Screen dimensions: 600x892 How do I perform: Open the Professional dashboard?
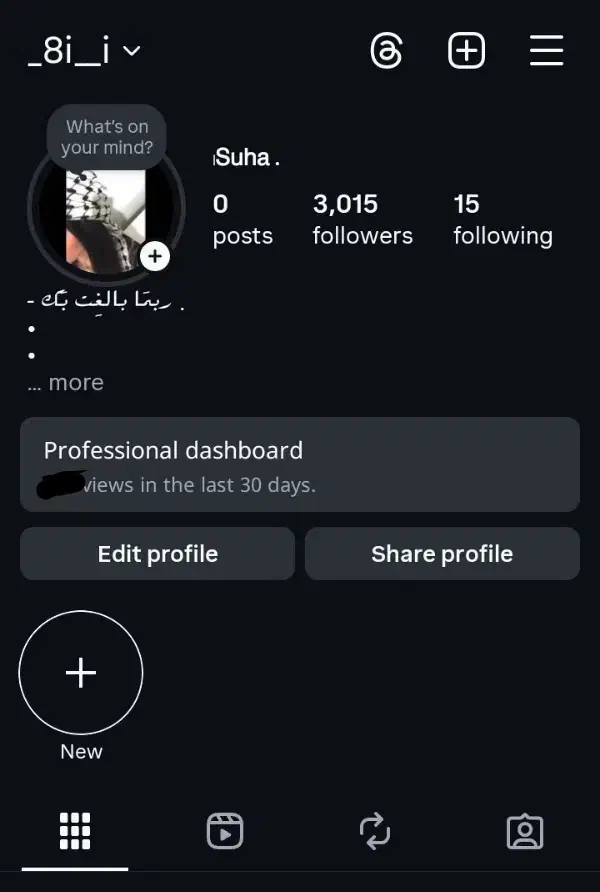click(300, 465)
